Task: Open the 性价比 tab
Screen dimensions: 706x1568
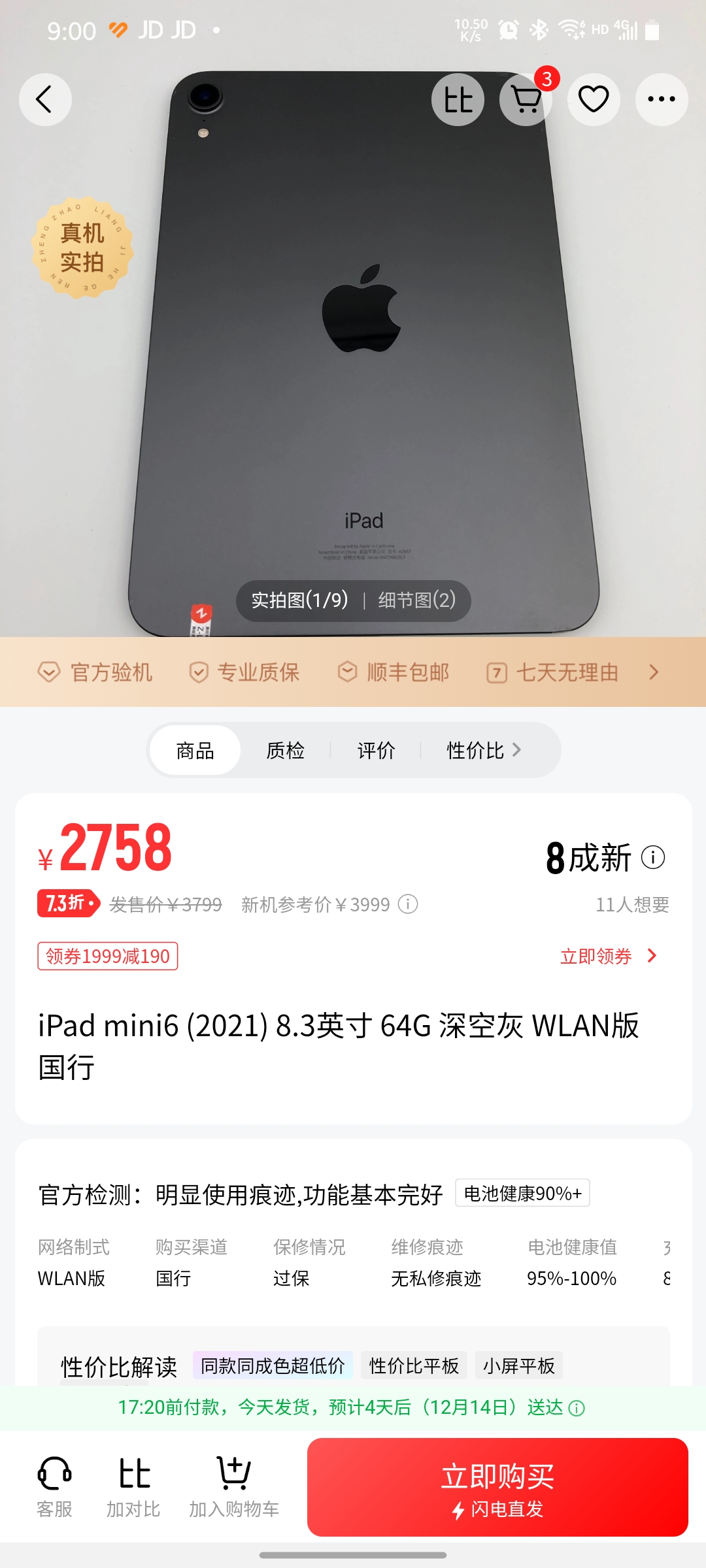Action: pos(484,750)
